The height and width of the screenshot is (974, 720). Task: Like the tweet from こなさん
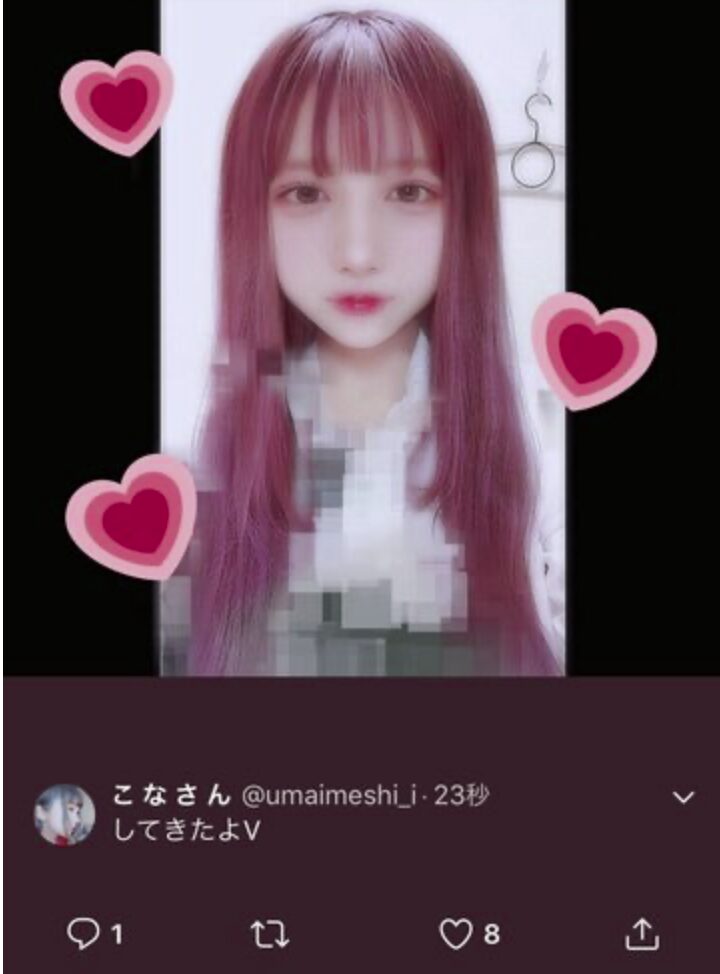pos(457,934)
